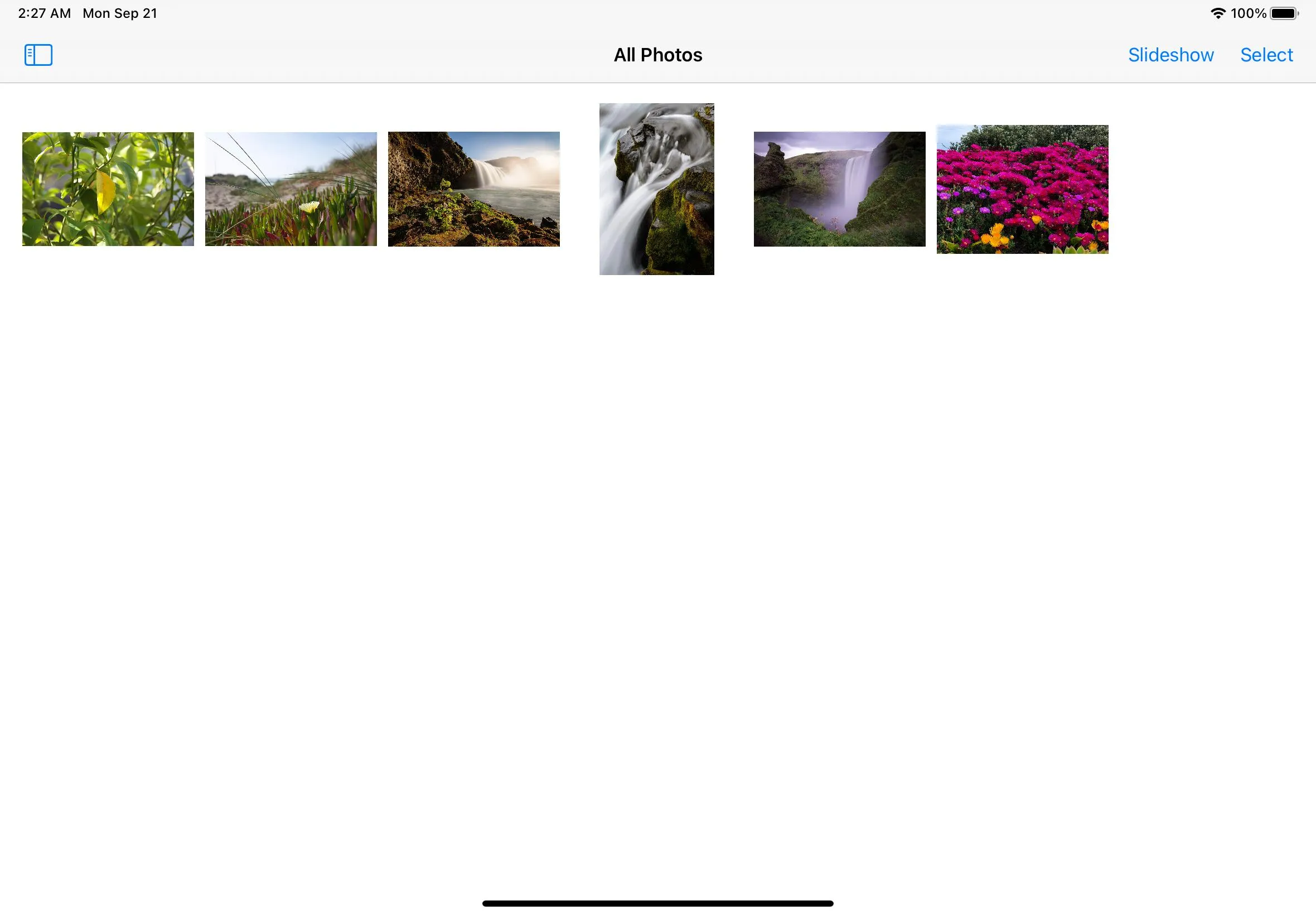Open the rocky coast waterfall photo
The height and width of the screenshot is (915, 1316).
click(x=473, y=189)
